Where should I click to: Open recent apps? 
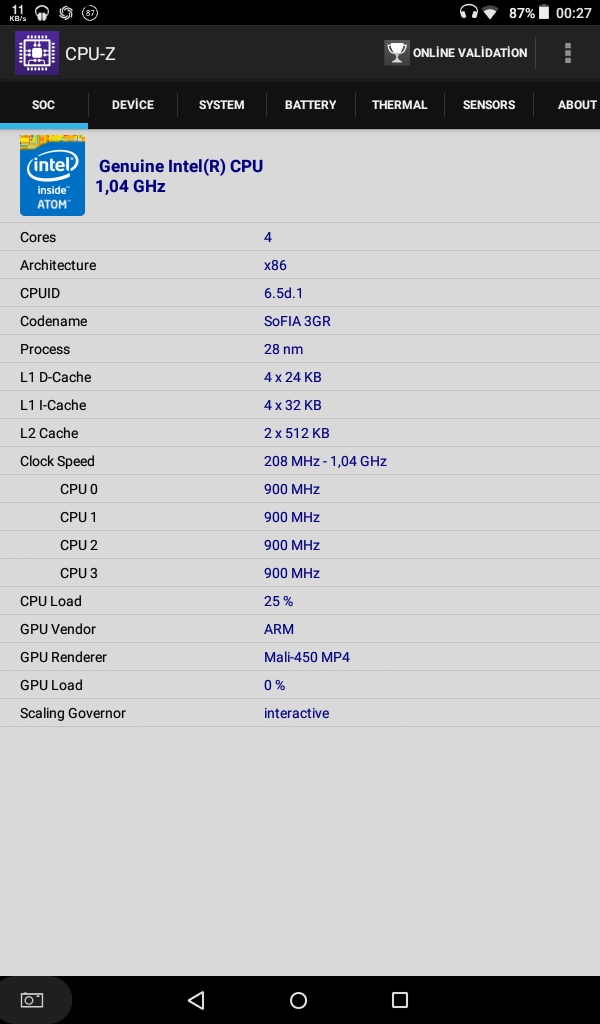[400, 1000]
